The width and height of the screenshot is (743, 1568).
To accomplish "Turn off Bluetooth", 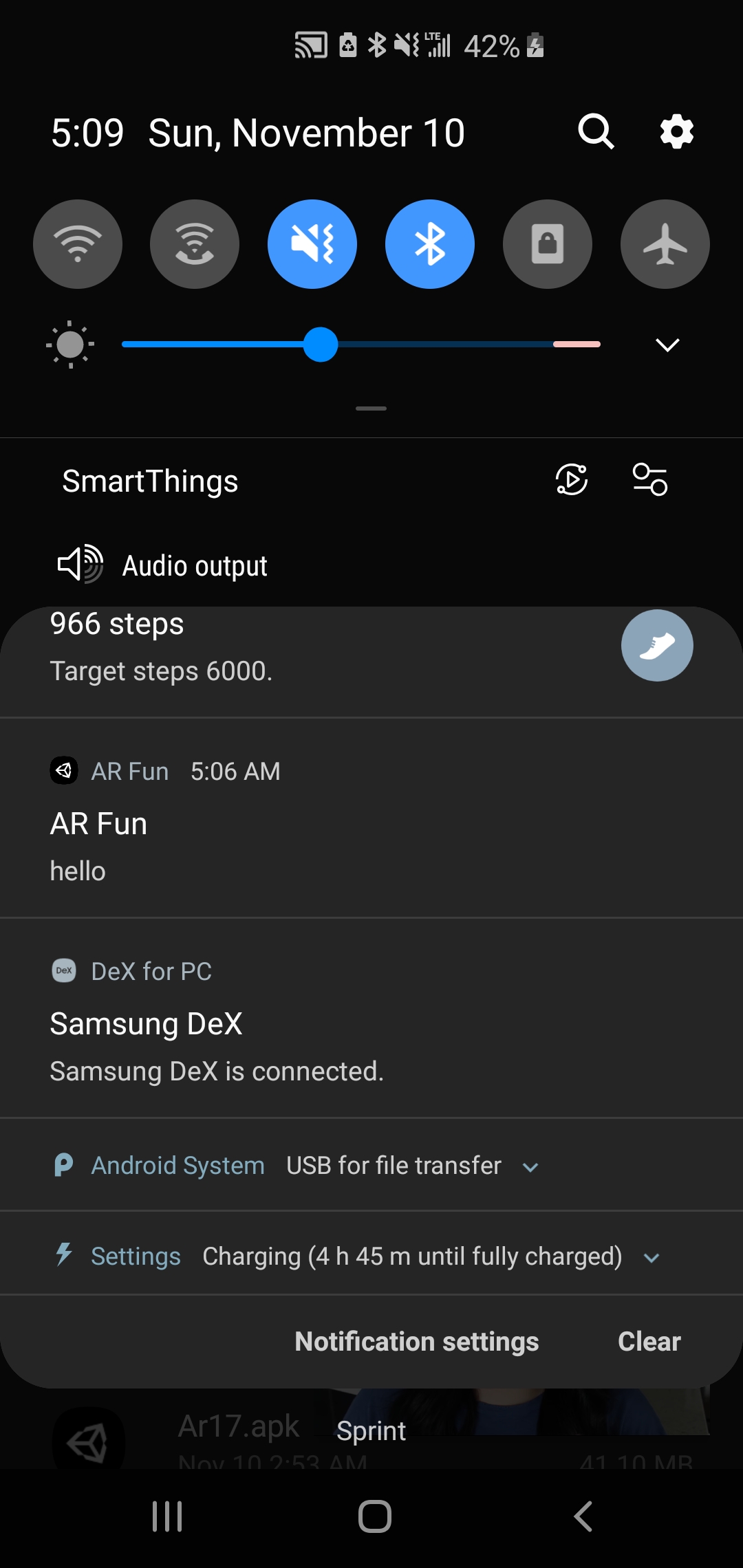I will [430, 244].
